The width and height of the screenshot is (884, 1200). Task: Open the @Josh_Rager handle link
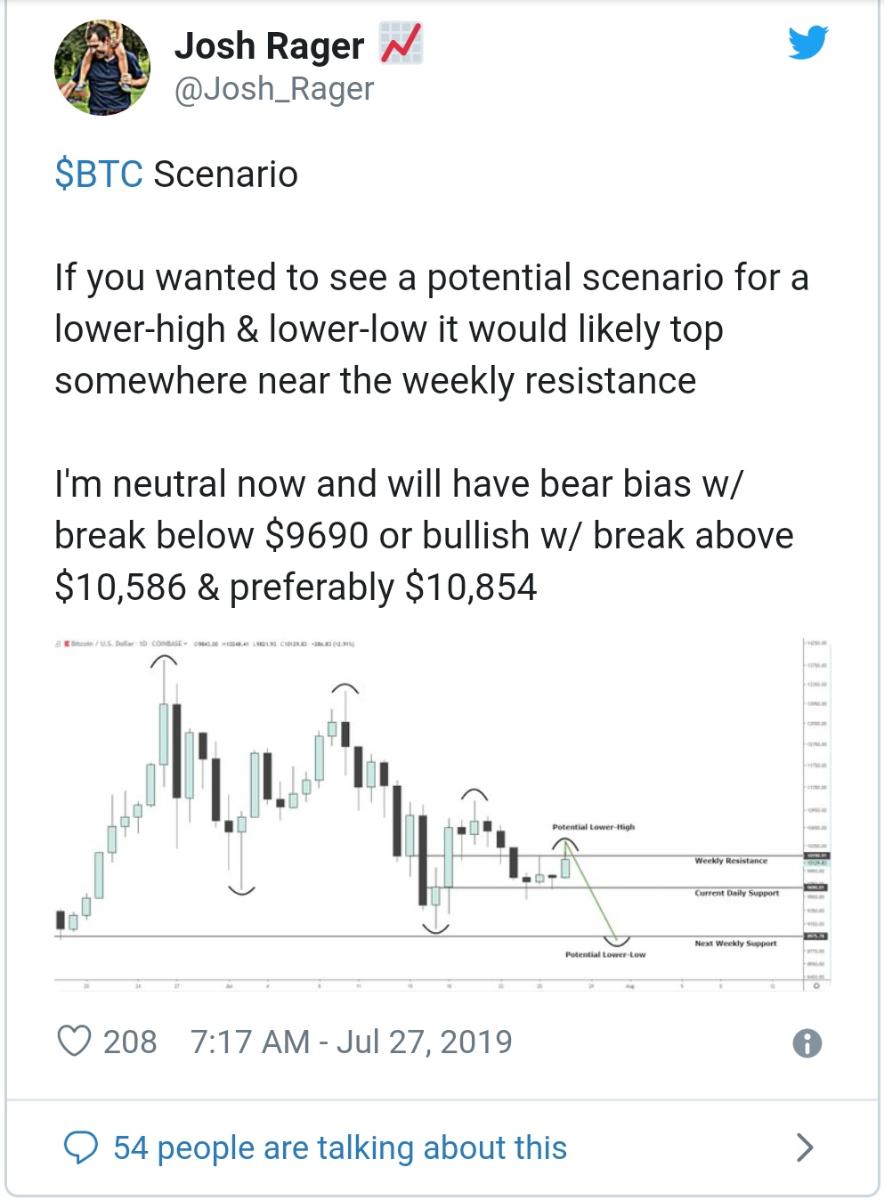click(x=273, y=90)
